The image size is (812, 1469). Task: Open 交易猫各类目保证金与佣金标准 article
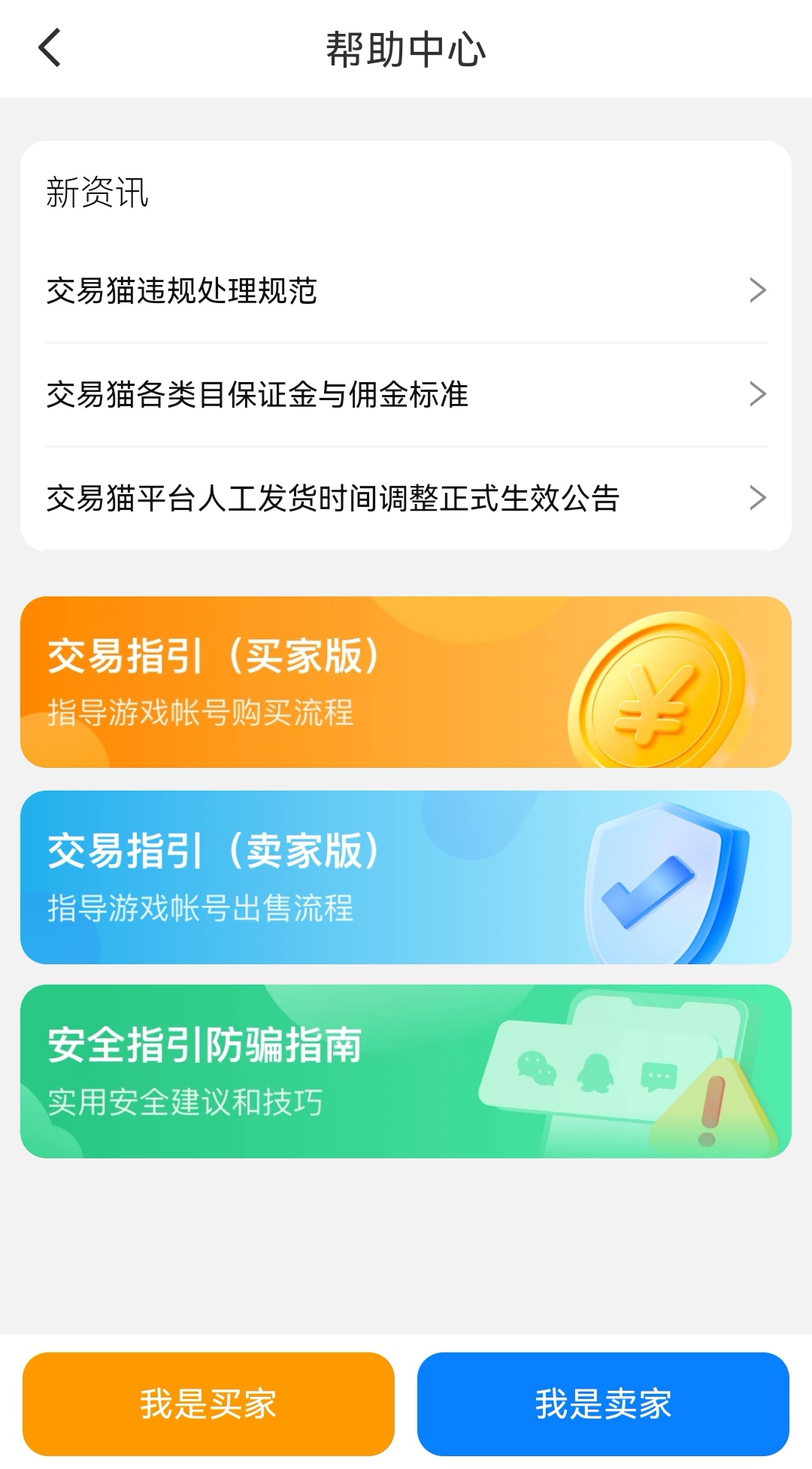click(406, 394)
